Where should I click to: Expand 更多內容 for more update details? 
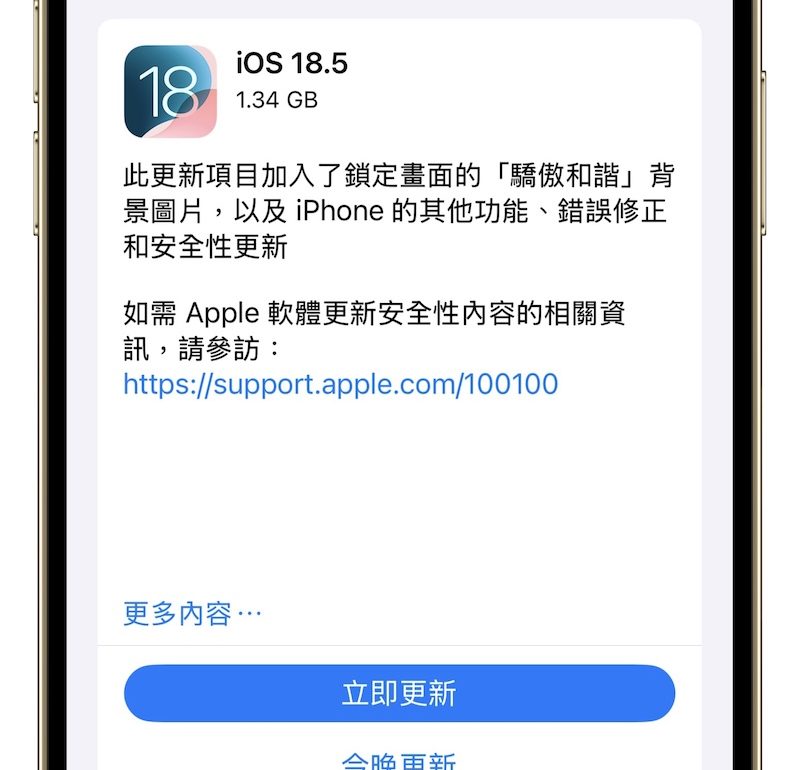click(192, 613)
